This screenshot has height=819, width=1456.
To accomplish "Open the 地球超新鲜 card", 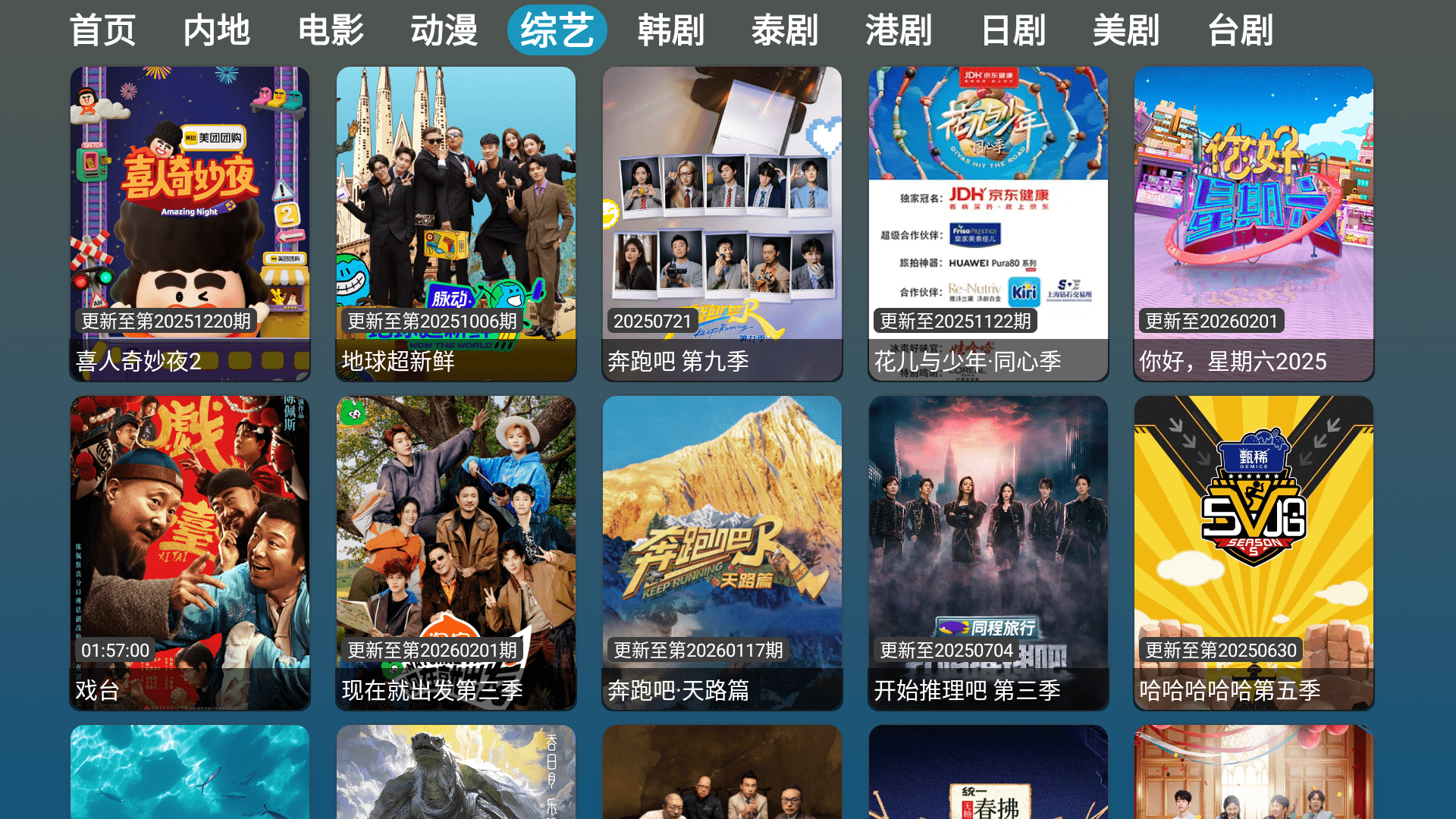I will click(x=456, y=224).
